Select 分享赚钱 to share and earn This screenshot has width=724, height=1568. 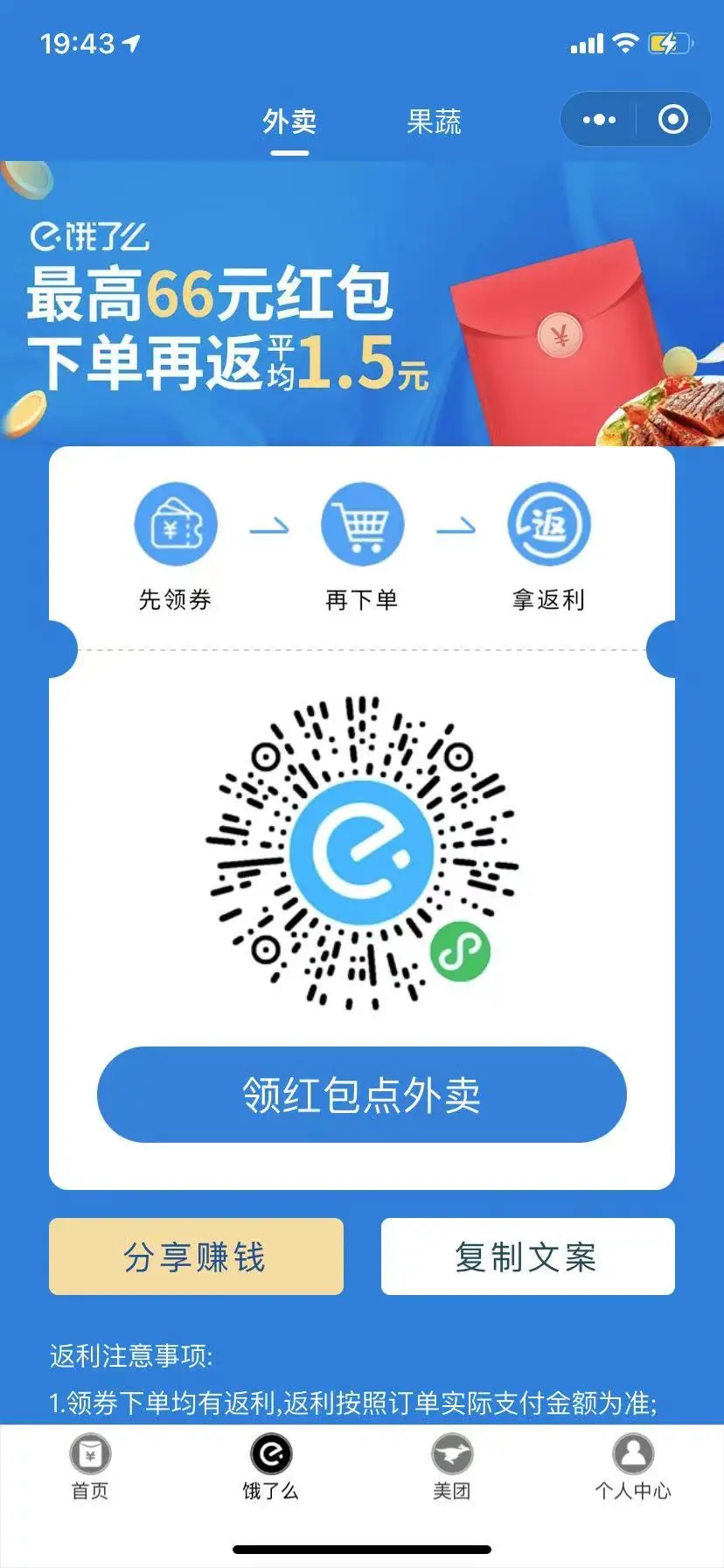[x=196, y=1256]
